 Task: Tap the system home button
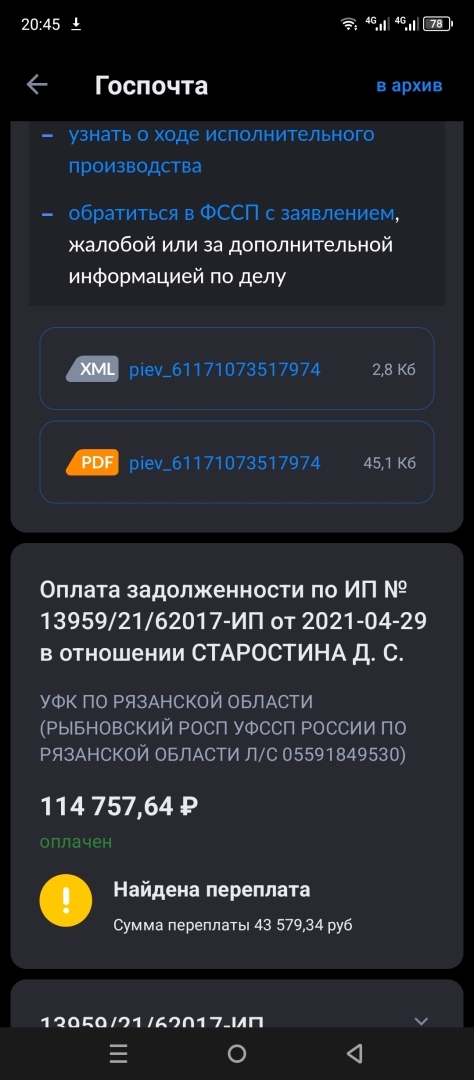pyautogui.click(x=237, y=1053)
